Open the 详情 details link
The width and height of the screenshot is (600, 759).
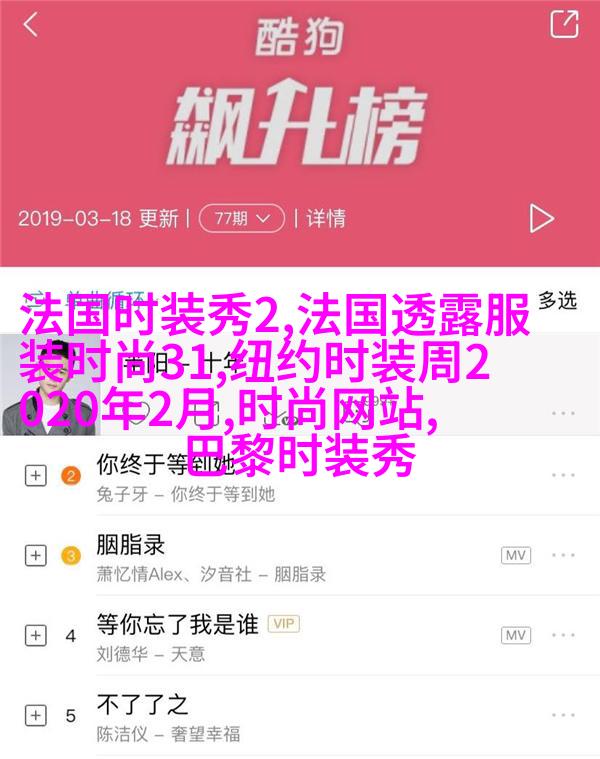[x=326, y=217]
